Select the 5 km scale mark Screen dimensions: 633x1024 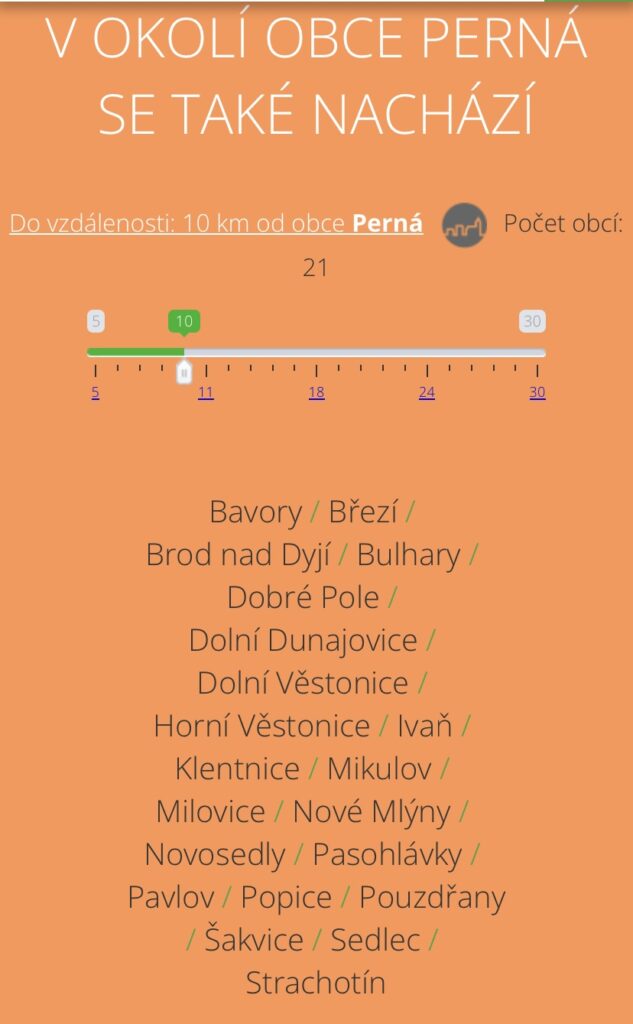pyautogui.click(x=95, y=392)
